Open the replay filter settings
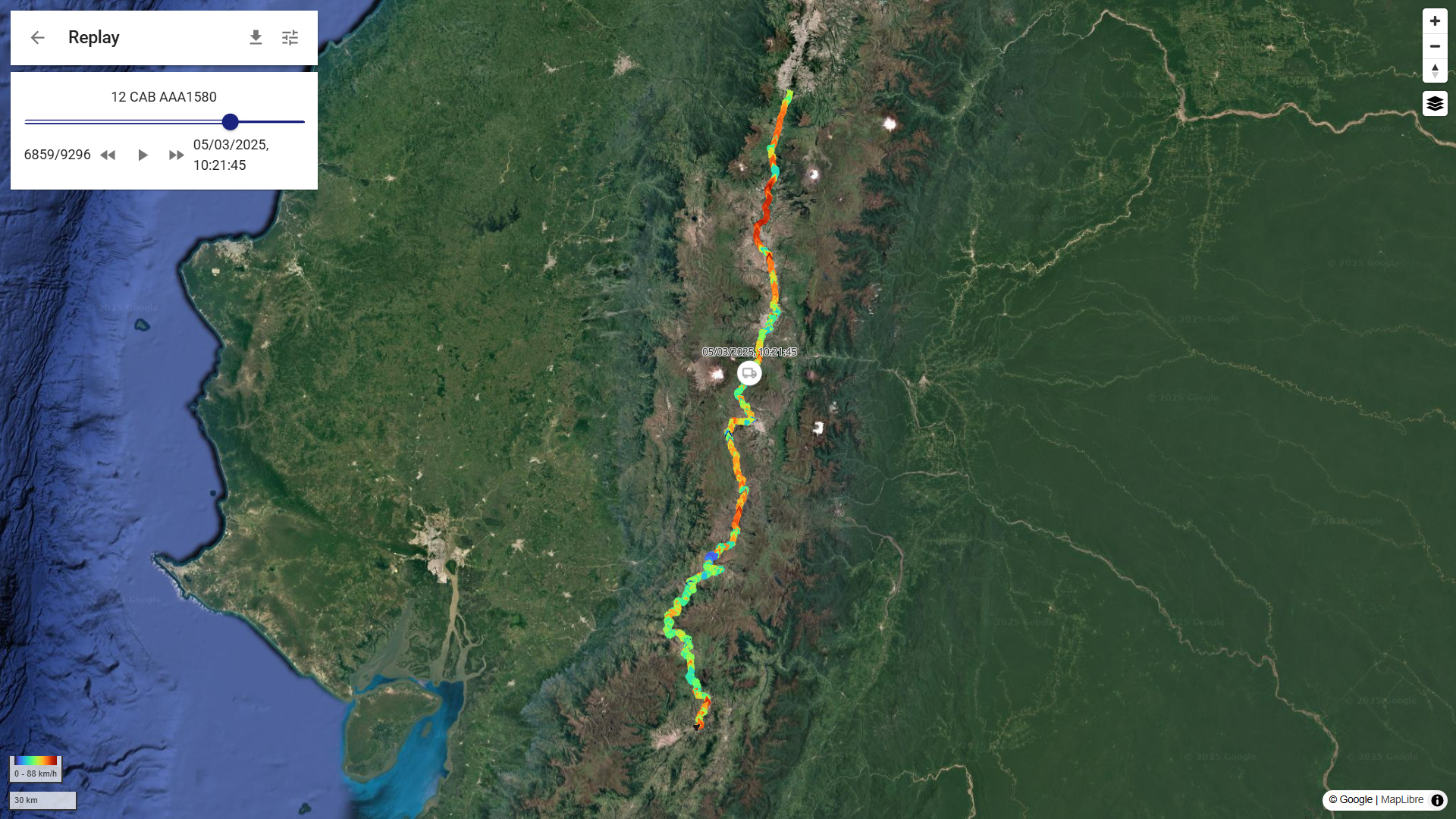This screenshot has width=1456, height=819. point(290,37)
